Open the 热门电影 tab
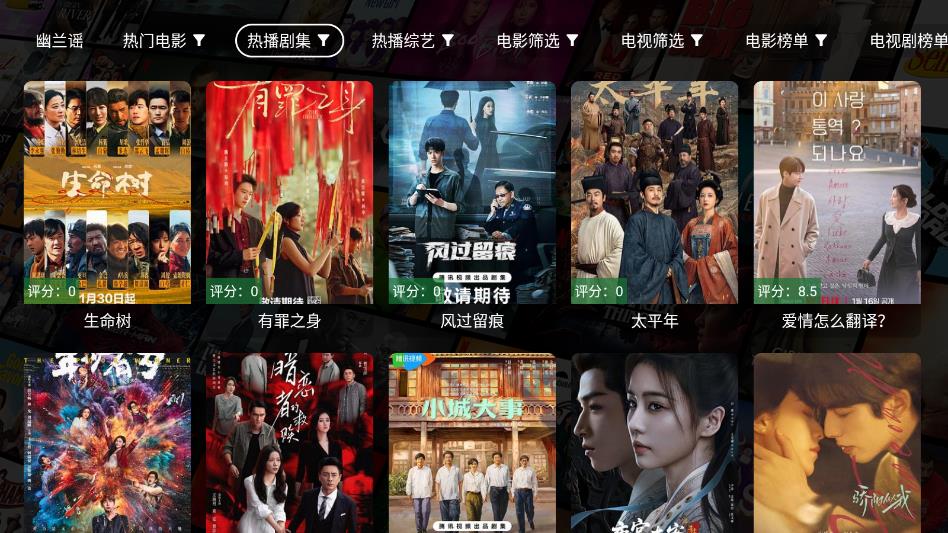The image size is (948, 533). tap(164, 41)
